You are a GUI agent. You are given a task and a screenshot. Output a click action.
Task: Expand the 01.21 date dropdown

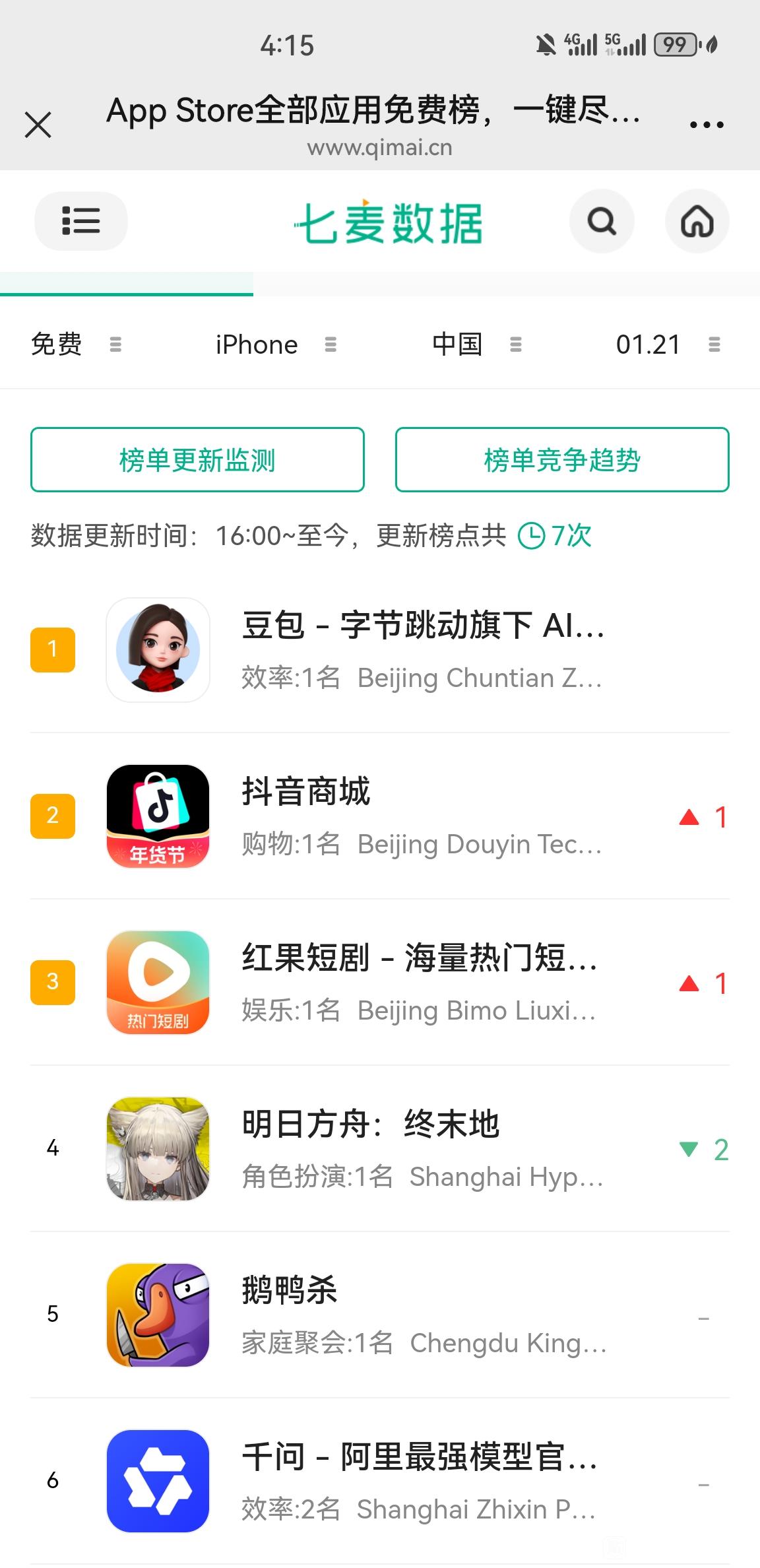tap(667, 344)
